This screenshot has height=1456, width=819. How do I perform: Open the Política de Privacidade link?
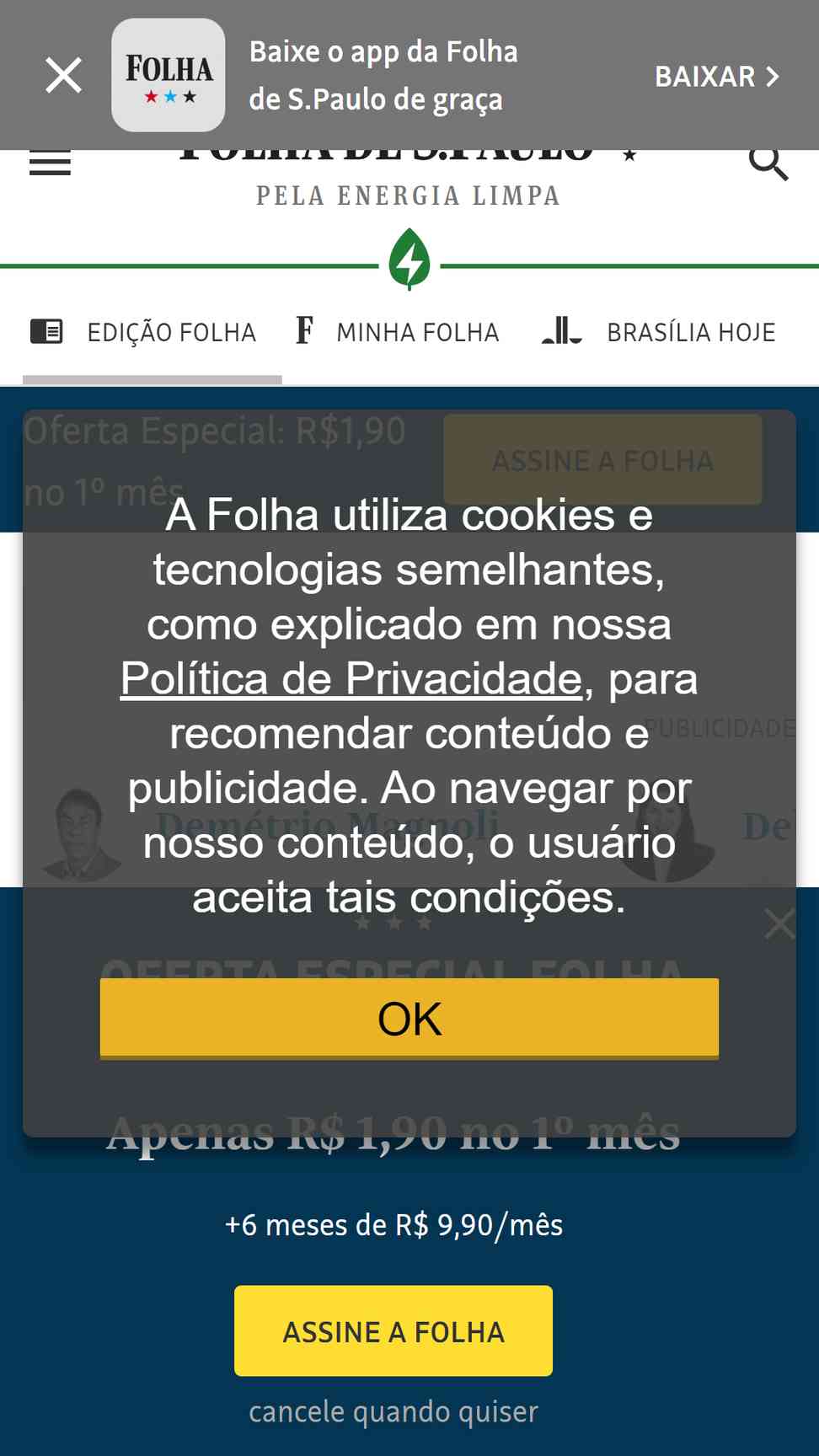click(x=351, y=678)
